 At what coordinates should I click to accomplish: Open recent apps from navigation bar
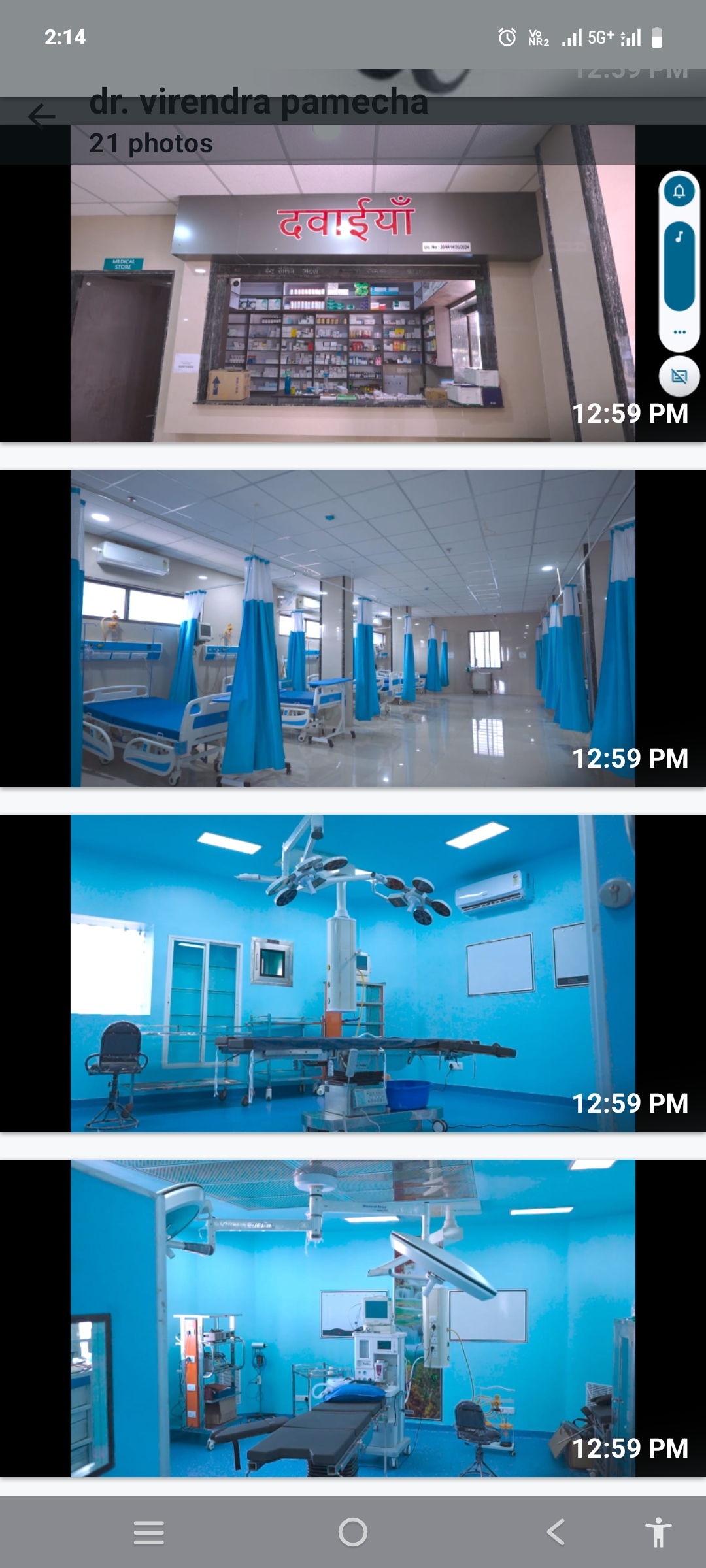point(149,1532)
